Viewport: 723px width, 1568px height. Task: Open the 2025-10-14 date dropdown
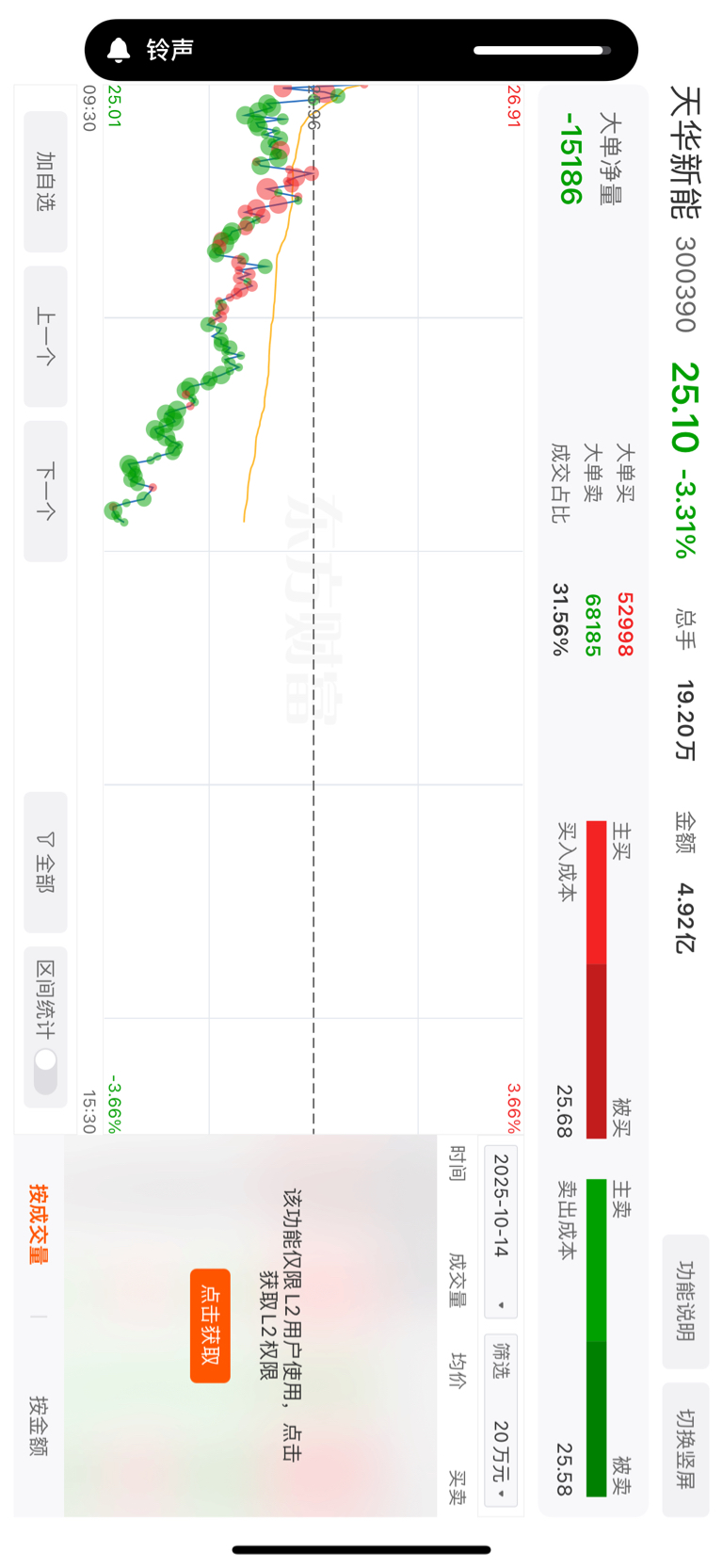point(501,1231)
